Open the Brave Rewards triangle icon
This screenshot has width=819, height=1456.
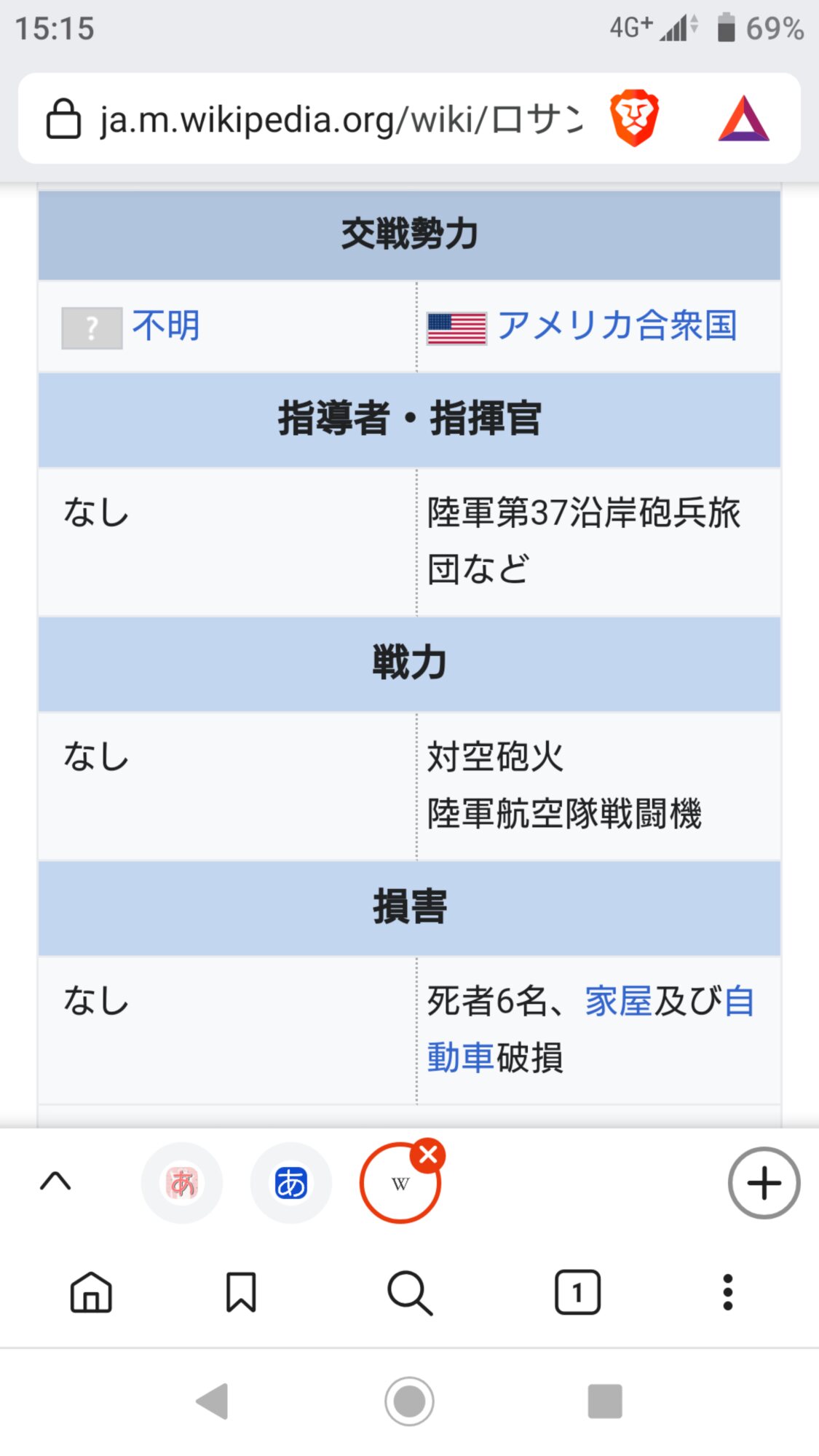(743, 119)
